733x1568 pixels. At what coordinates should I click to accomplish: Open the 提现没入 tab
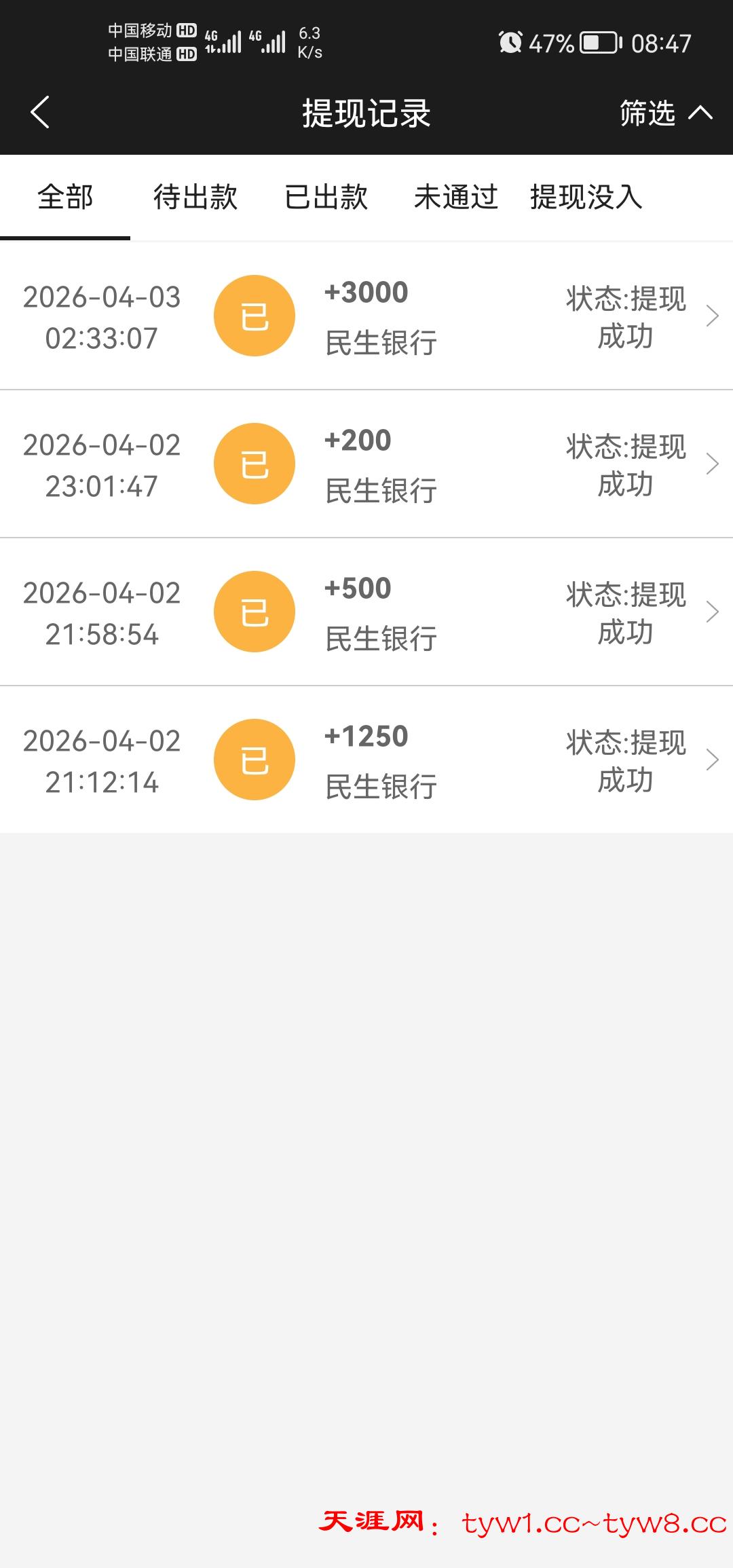coord(586,198)
